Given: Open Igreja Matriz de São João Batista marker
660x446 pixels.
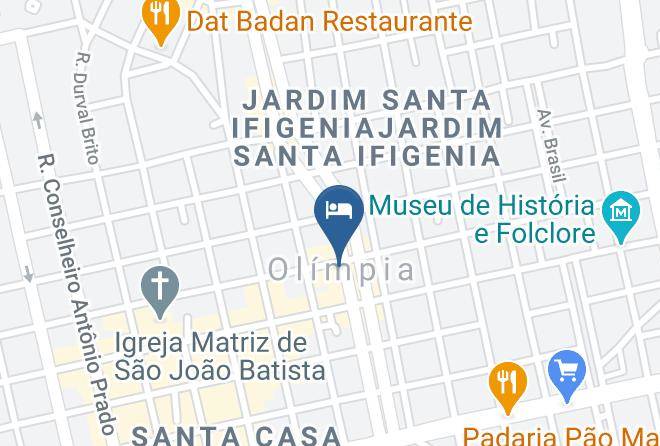Looking at the screenshot, I should point(158,287).
